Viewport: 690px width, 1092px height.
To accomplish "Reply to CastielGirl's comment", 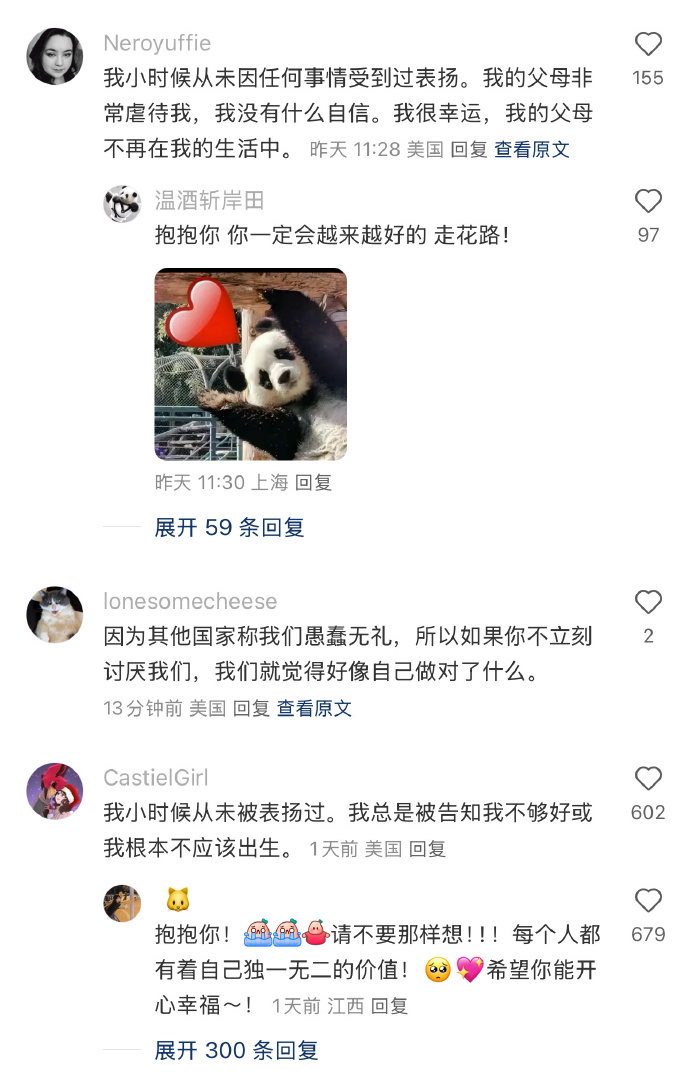I will pos(427,849).
